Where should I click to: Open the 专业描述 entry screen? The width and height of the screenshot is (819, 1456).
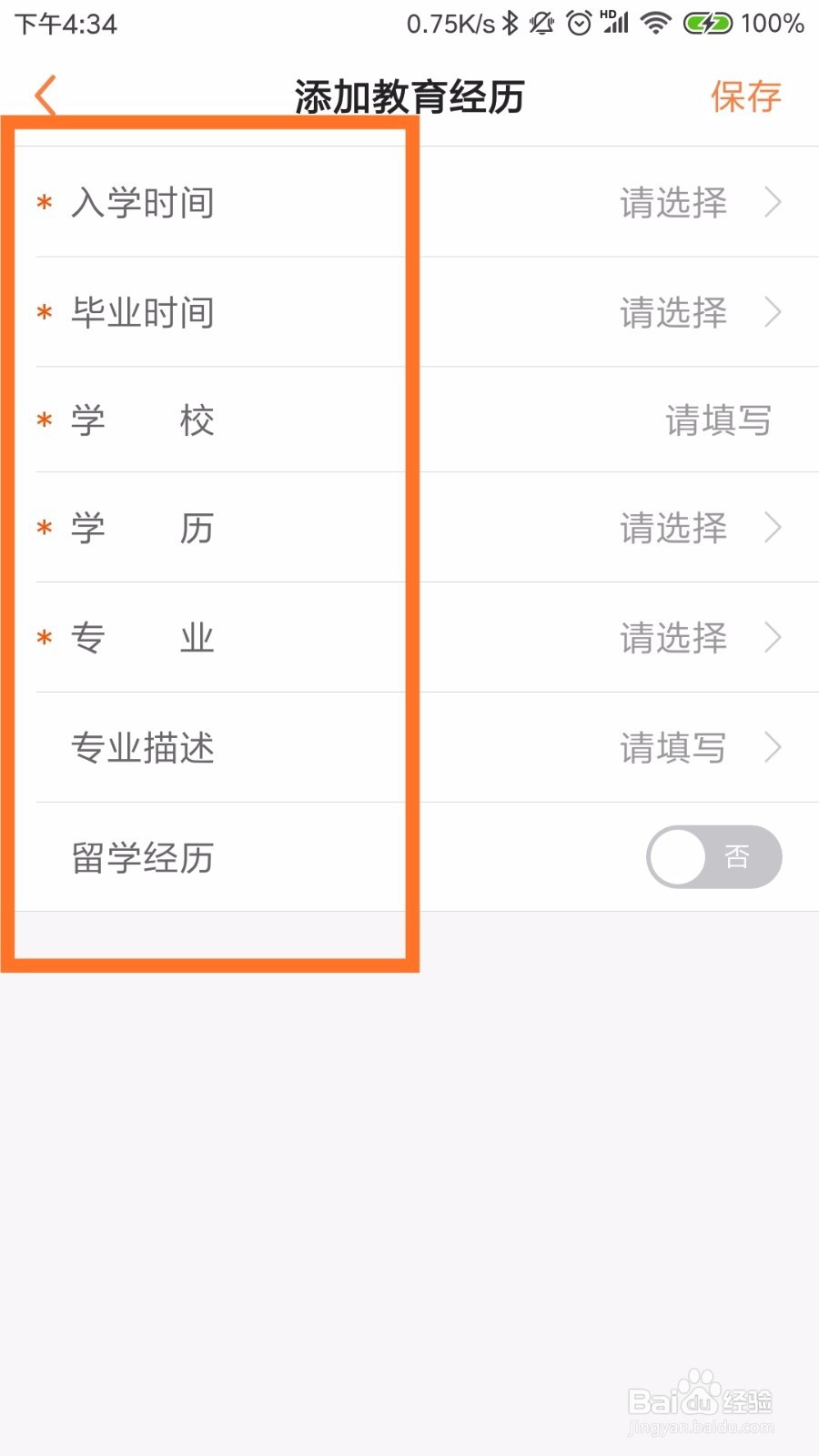[x=409, y=748]
